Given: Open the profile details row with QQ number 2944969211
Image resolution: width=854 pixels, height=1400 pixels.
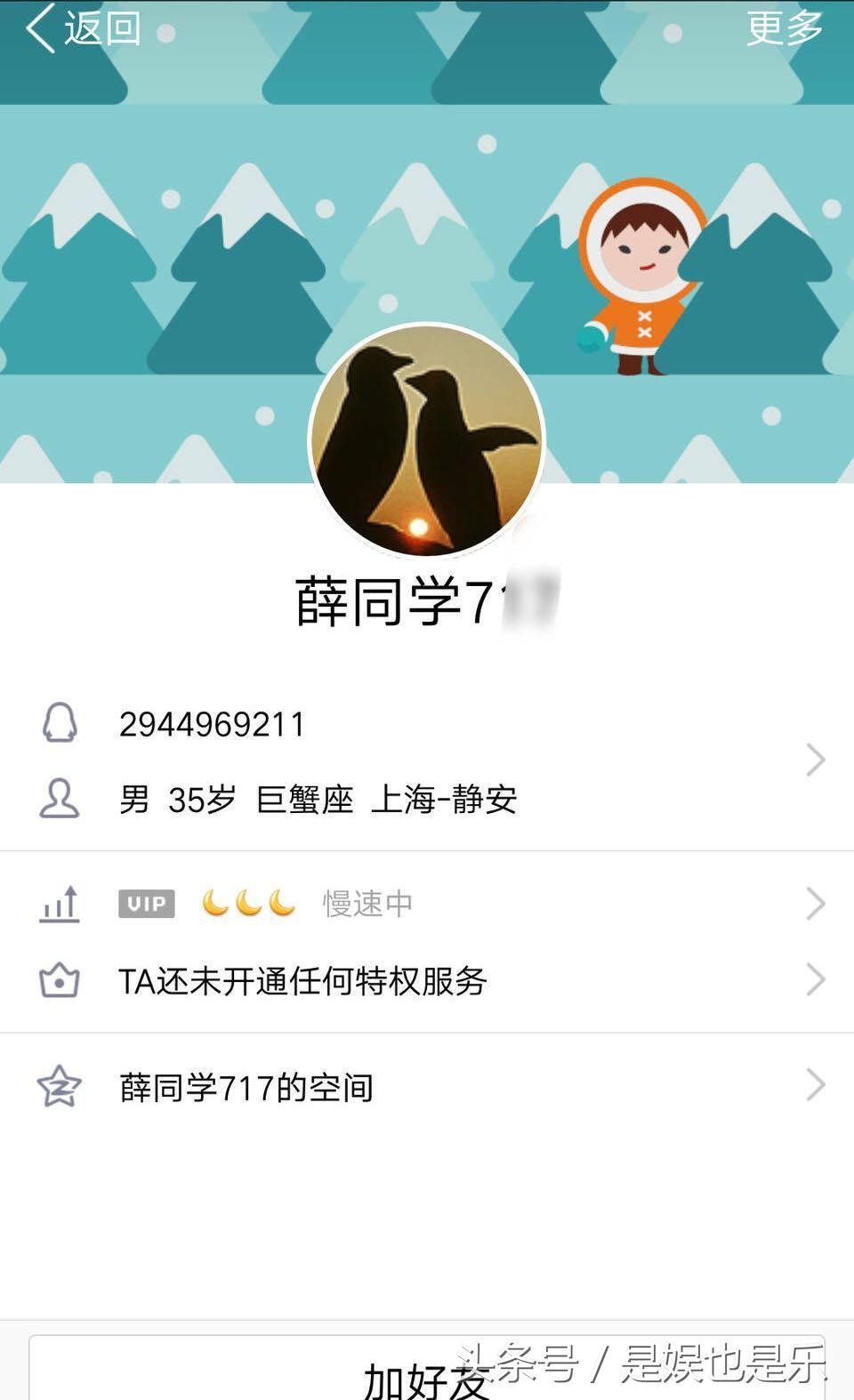Looking at the screenshot, I should pos(427,760).
